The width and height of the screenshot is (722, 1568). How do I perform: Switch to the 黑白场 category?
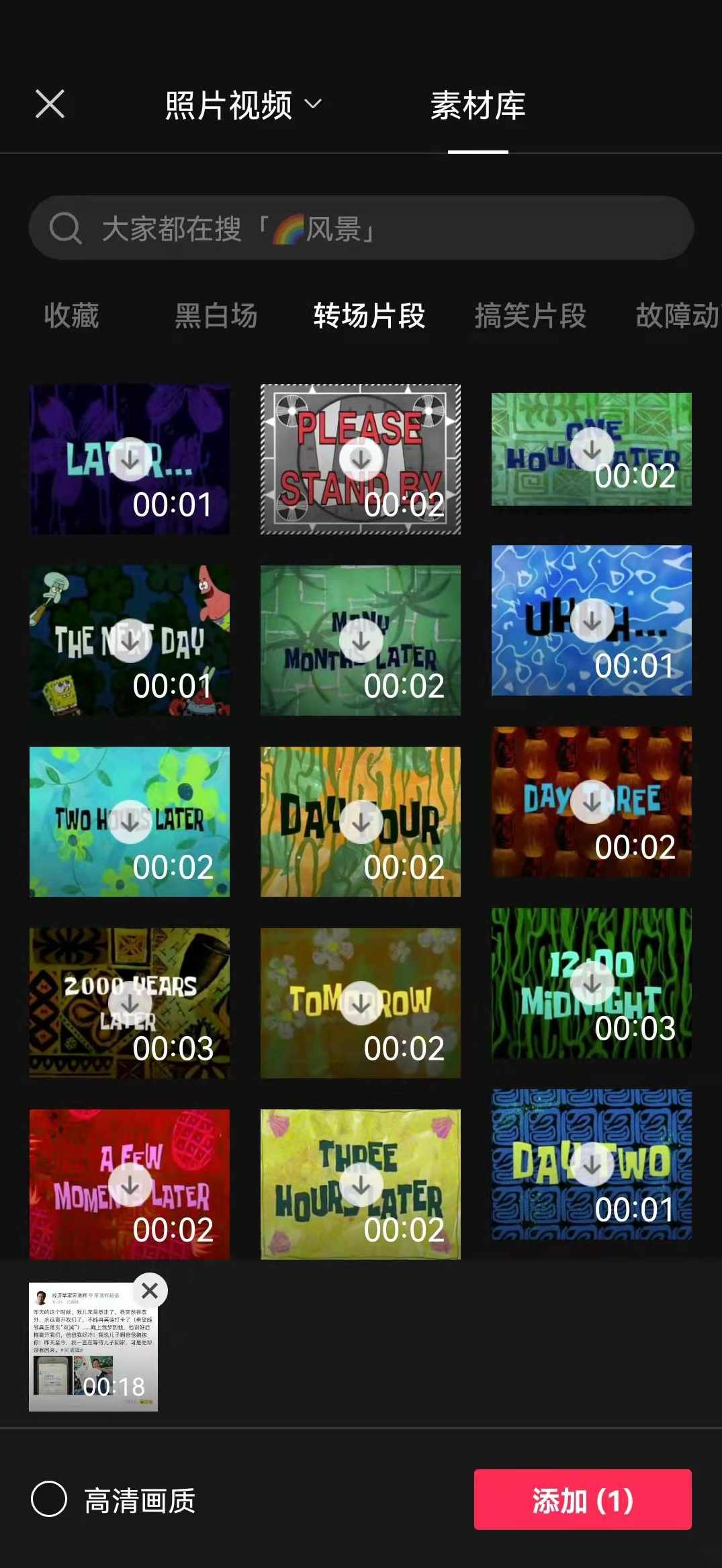[216, 316]
